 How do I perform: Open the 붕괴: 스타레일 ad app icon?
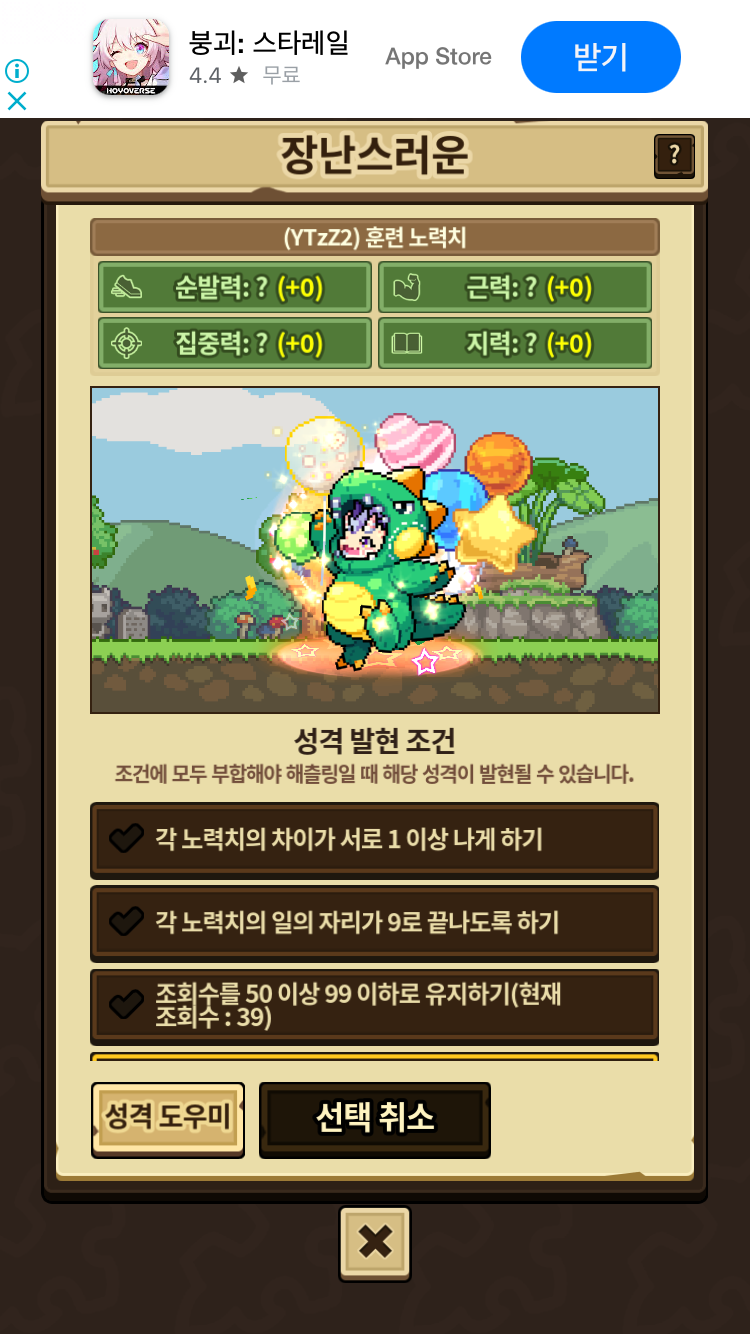click(x=131, y=58)
